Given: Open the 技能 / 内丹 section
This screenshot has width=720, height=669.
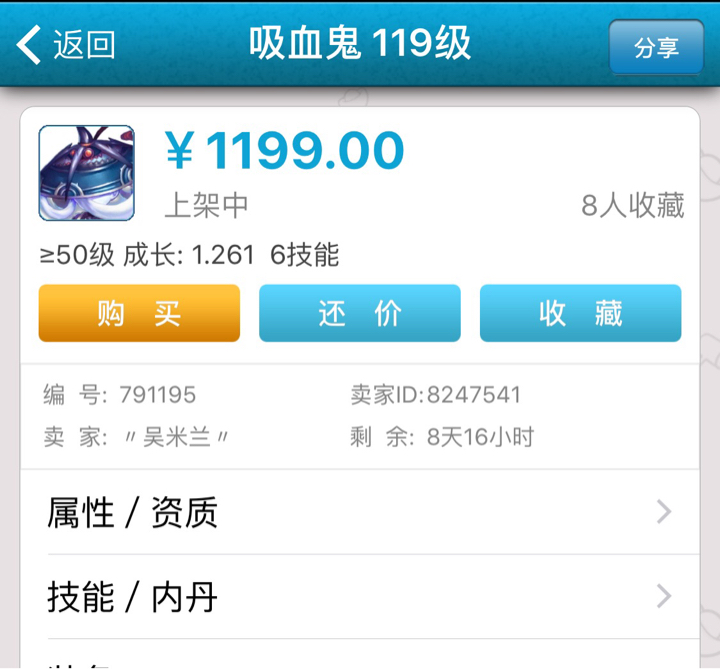Looking at the screenshot, I should (x=360, y=598).
